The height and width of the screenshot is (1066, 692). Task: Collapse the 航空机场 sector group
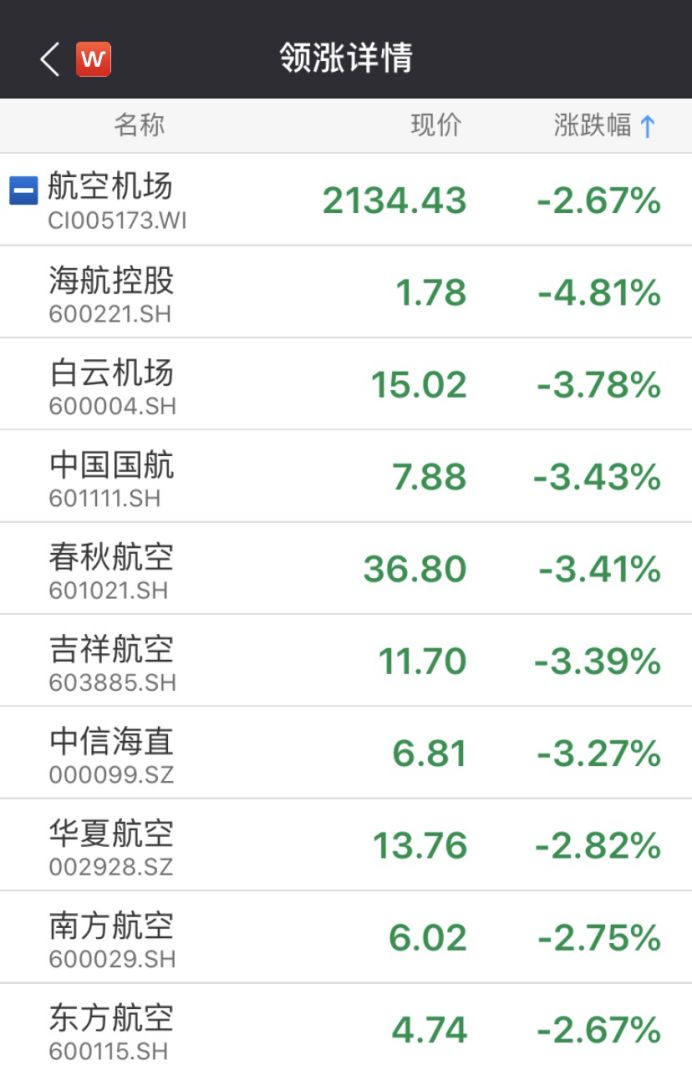(23, 190)
